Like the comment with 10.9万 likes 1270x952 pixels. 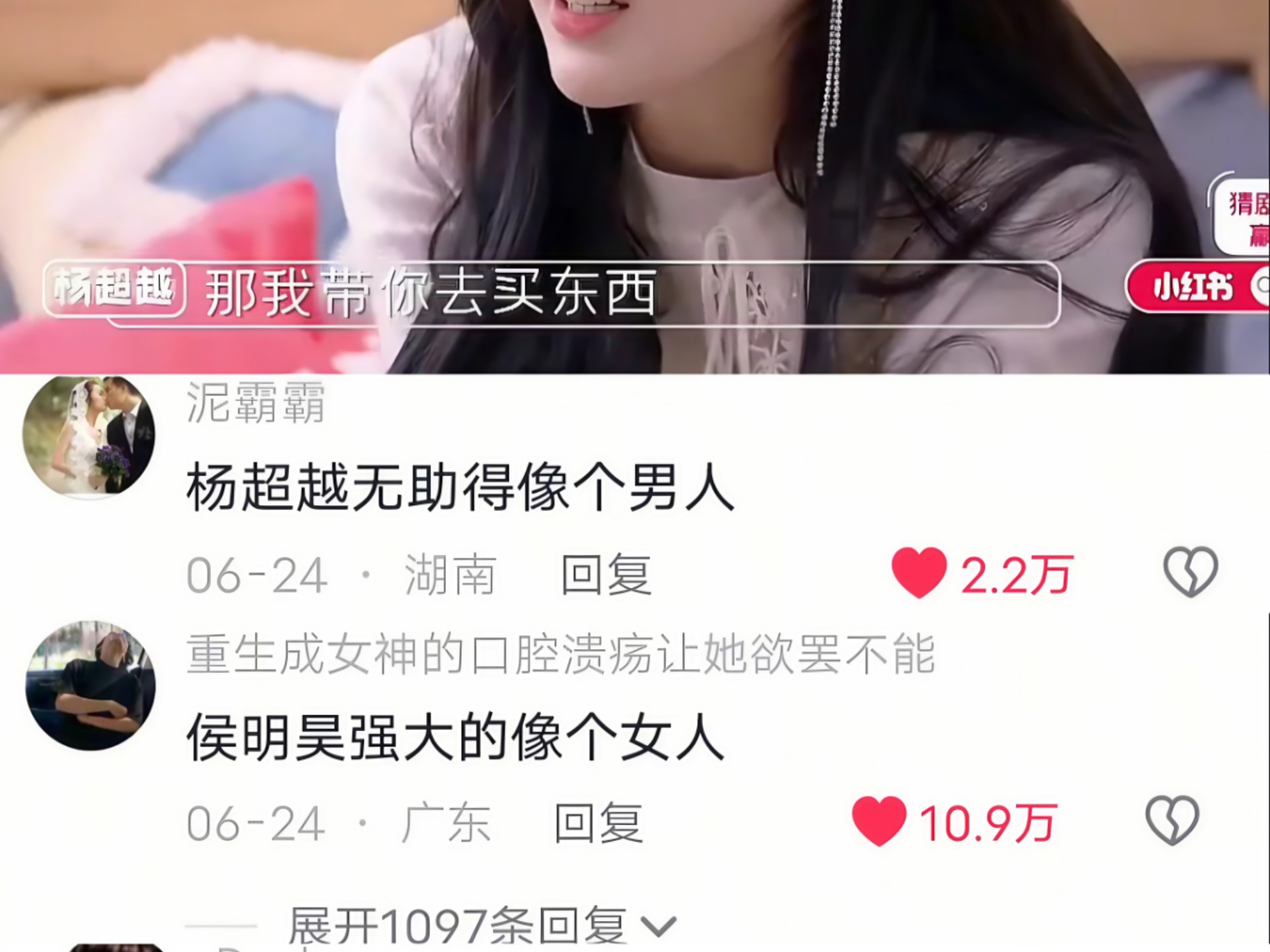pyautogui.click(x=879, y=822)
